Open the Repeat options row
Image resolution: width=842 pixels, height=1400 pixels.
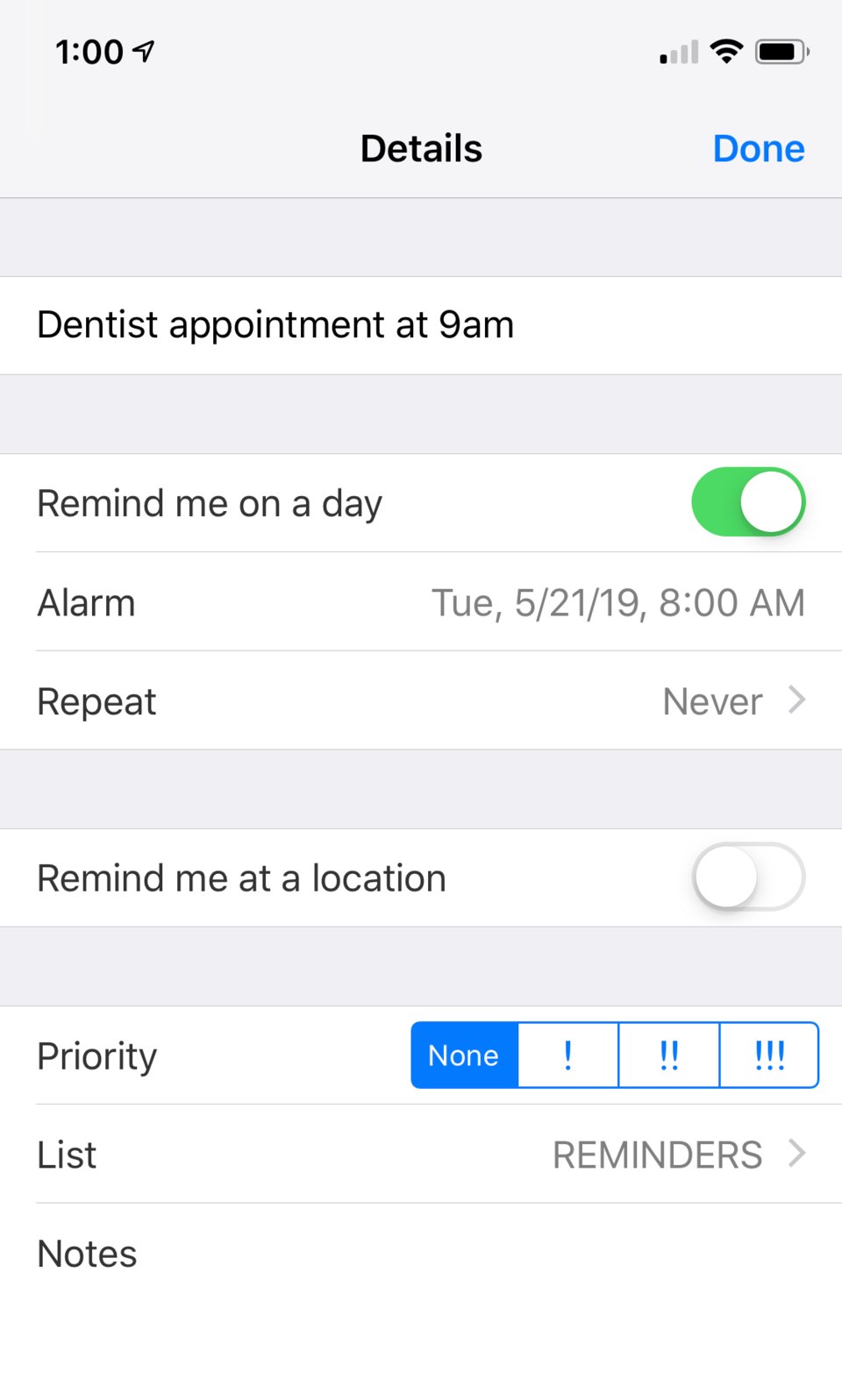pyautogui.click(x=421, y=701)
